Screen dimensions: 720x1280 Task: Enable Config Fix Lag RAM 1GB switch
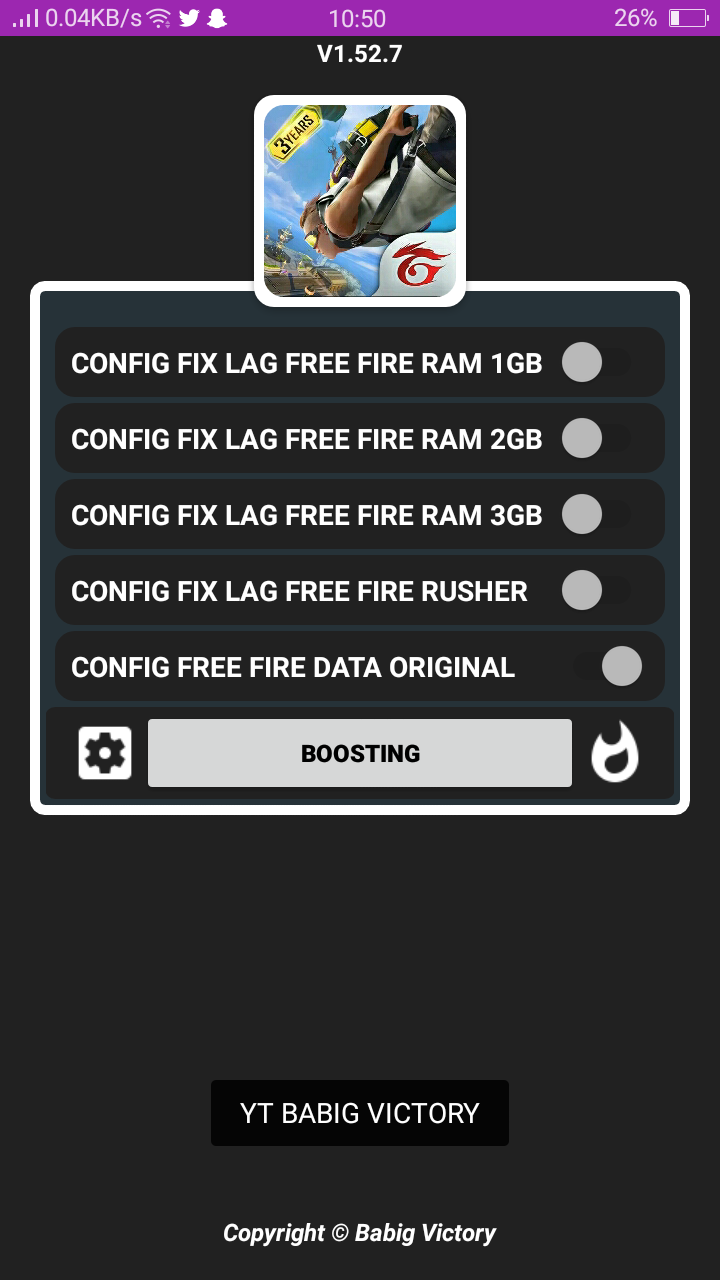pos(595,362)
